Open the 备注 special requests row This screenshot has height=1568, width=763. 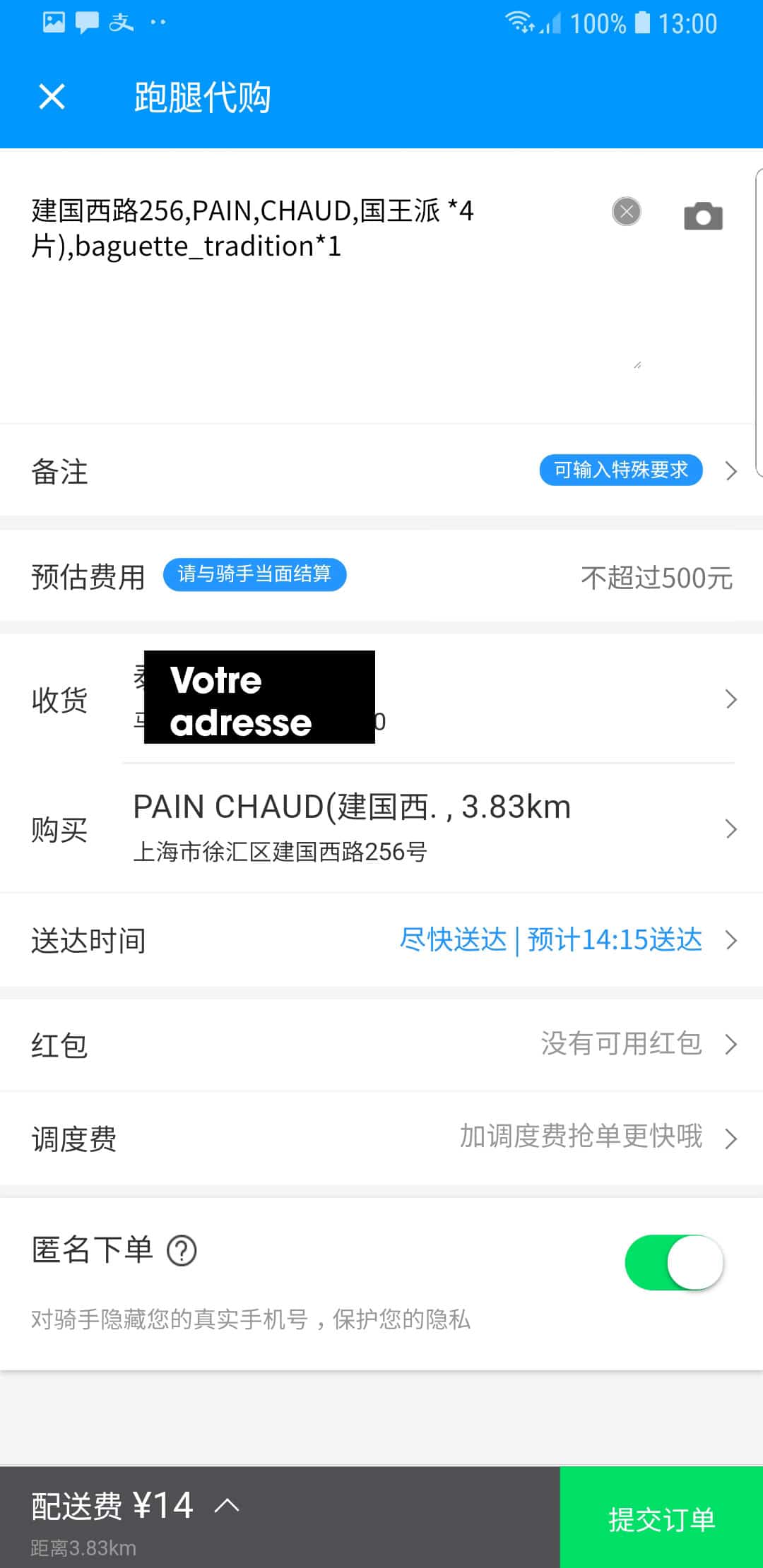click(x=381, y=471)
